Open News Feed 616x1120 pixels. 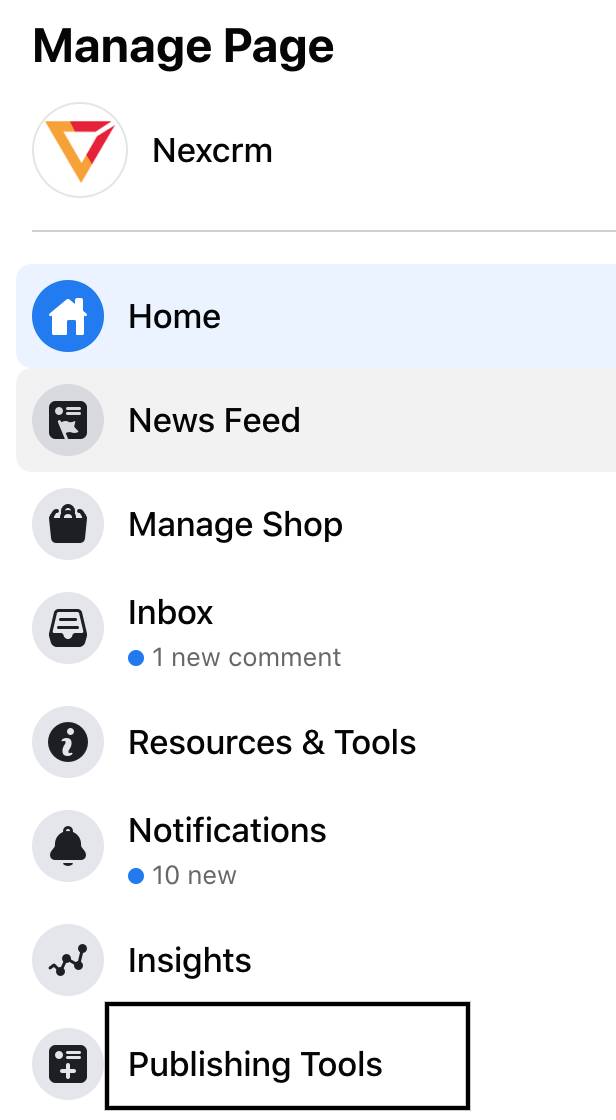point(214,420)
